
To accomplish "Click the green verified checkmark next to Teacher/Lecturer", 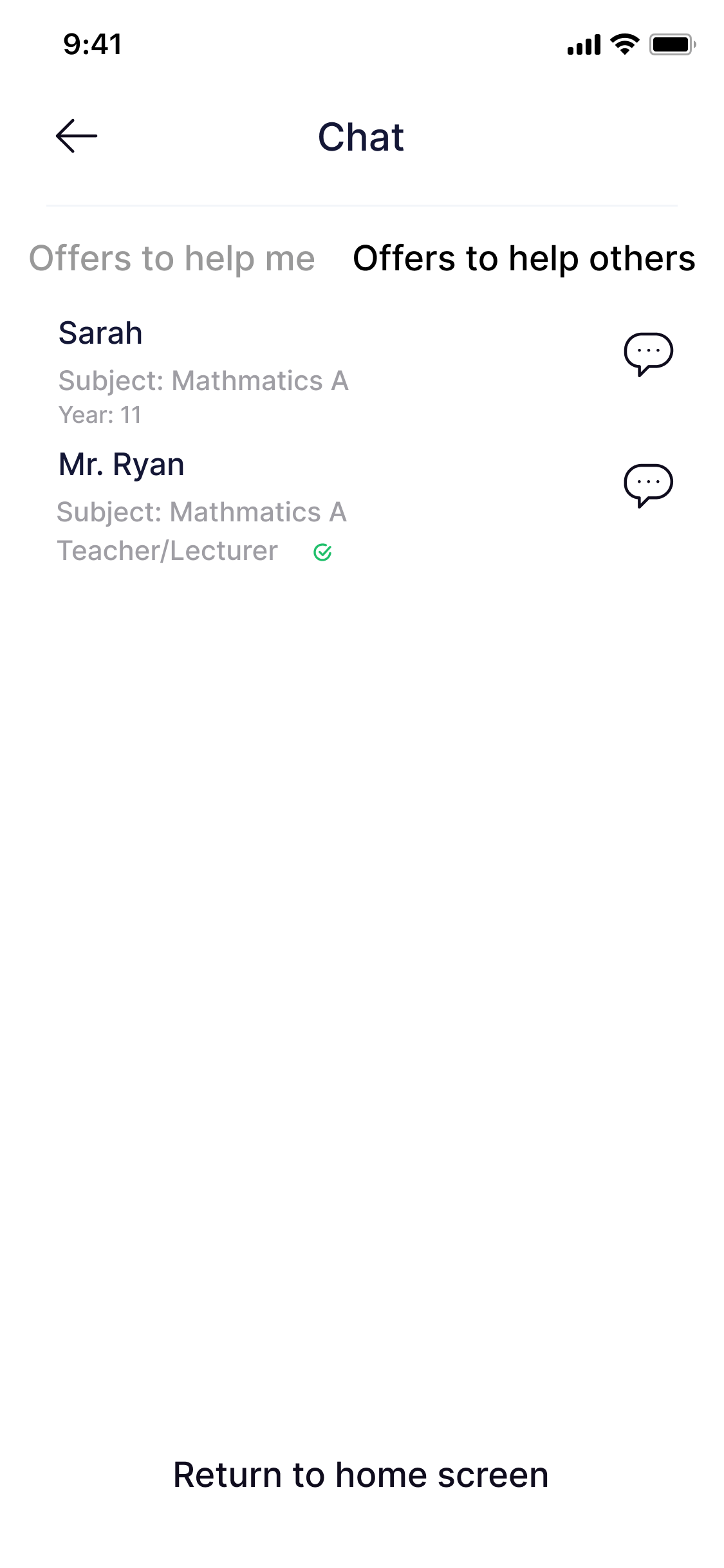I will pos(322,552).
